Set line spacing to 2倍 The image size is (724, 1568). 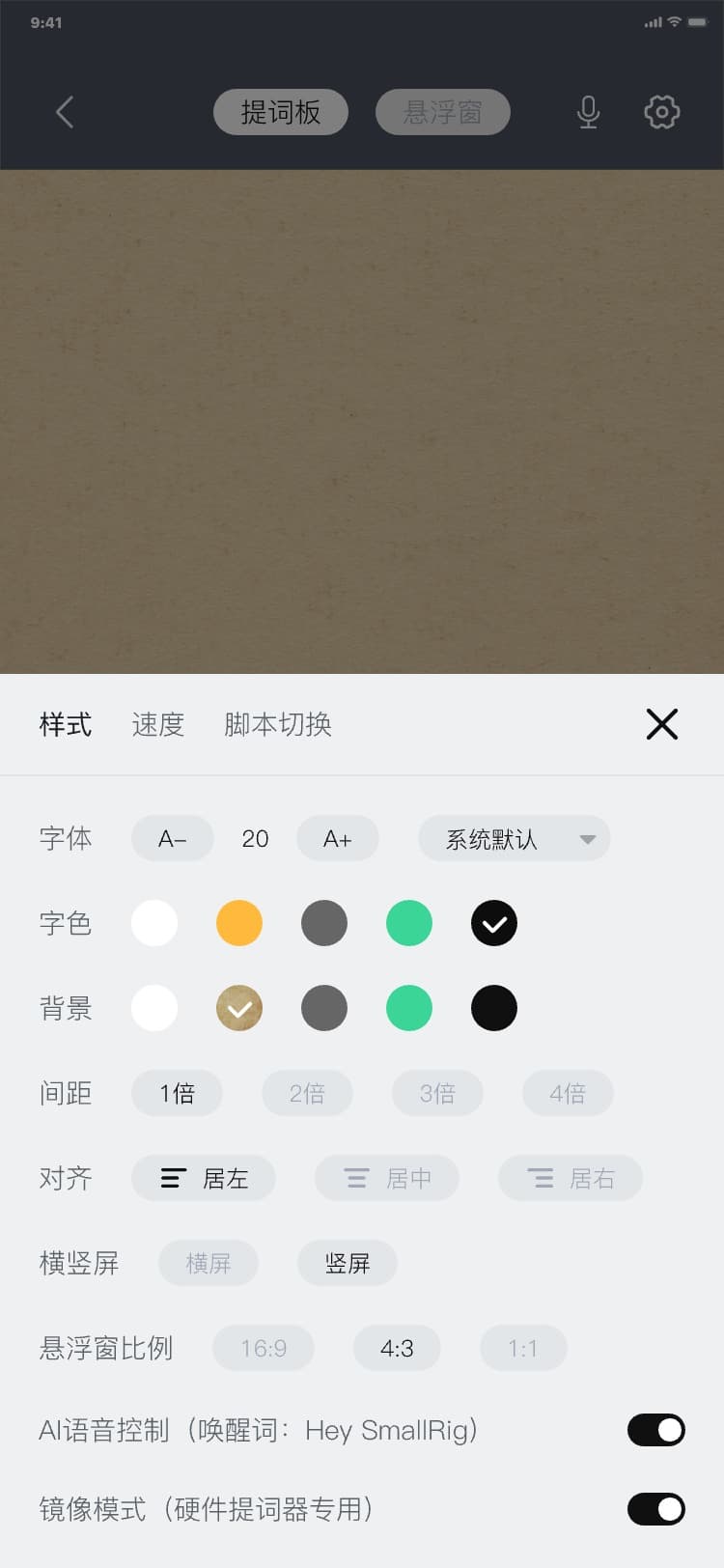(x=307, y=1093)
